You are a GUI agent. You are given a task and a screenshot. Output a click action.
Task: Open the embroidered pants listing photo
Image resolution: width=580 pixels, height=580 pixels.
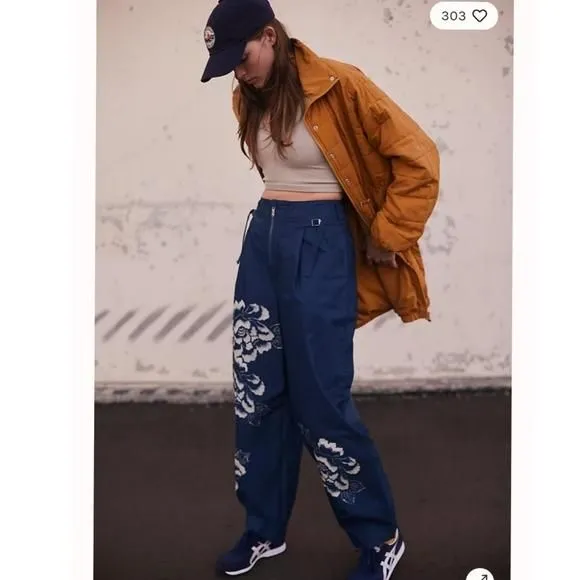pos(304,290)
